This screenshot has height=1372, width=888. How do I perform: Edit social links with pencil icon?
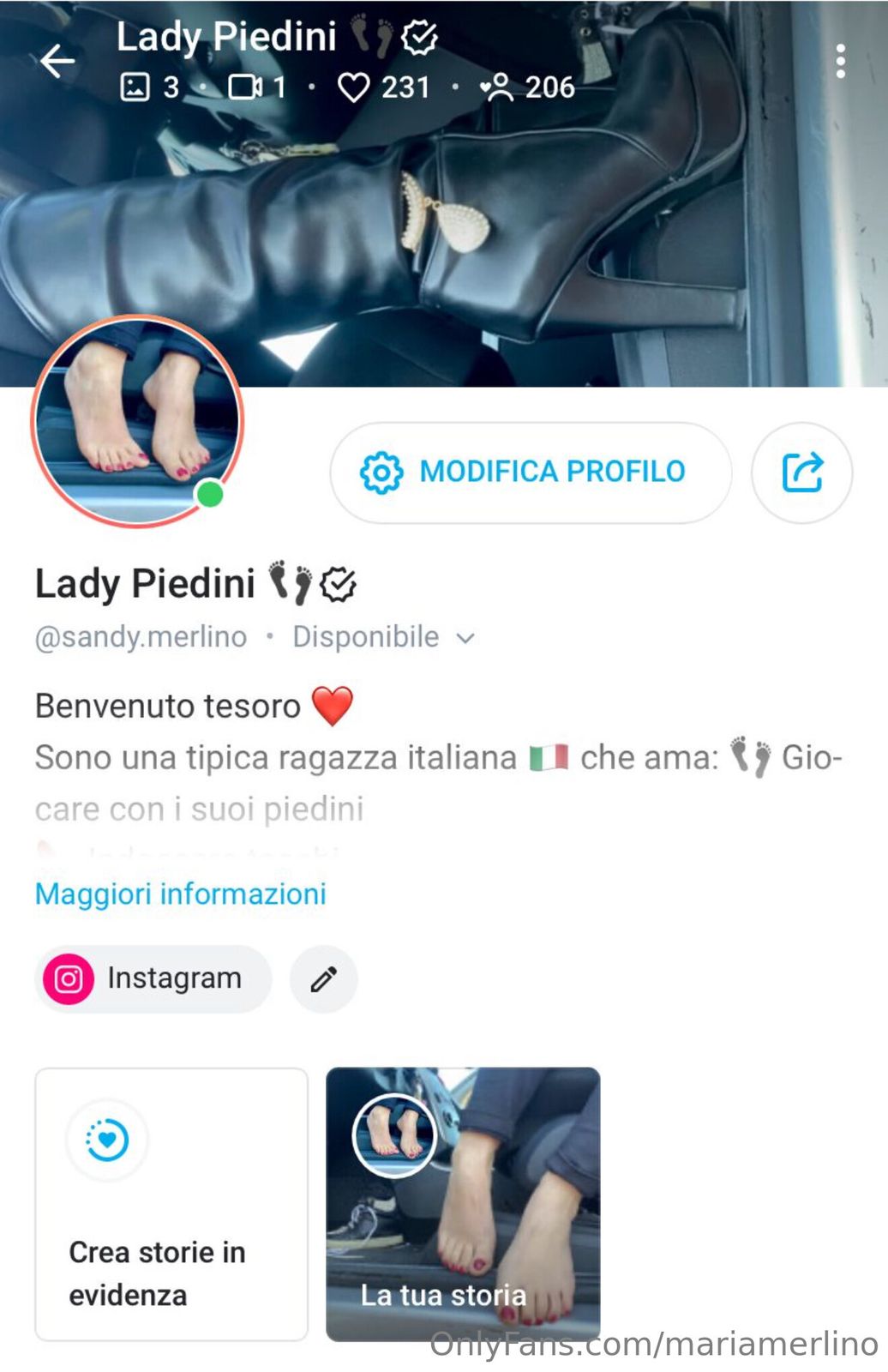(x=323, y=979)
